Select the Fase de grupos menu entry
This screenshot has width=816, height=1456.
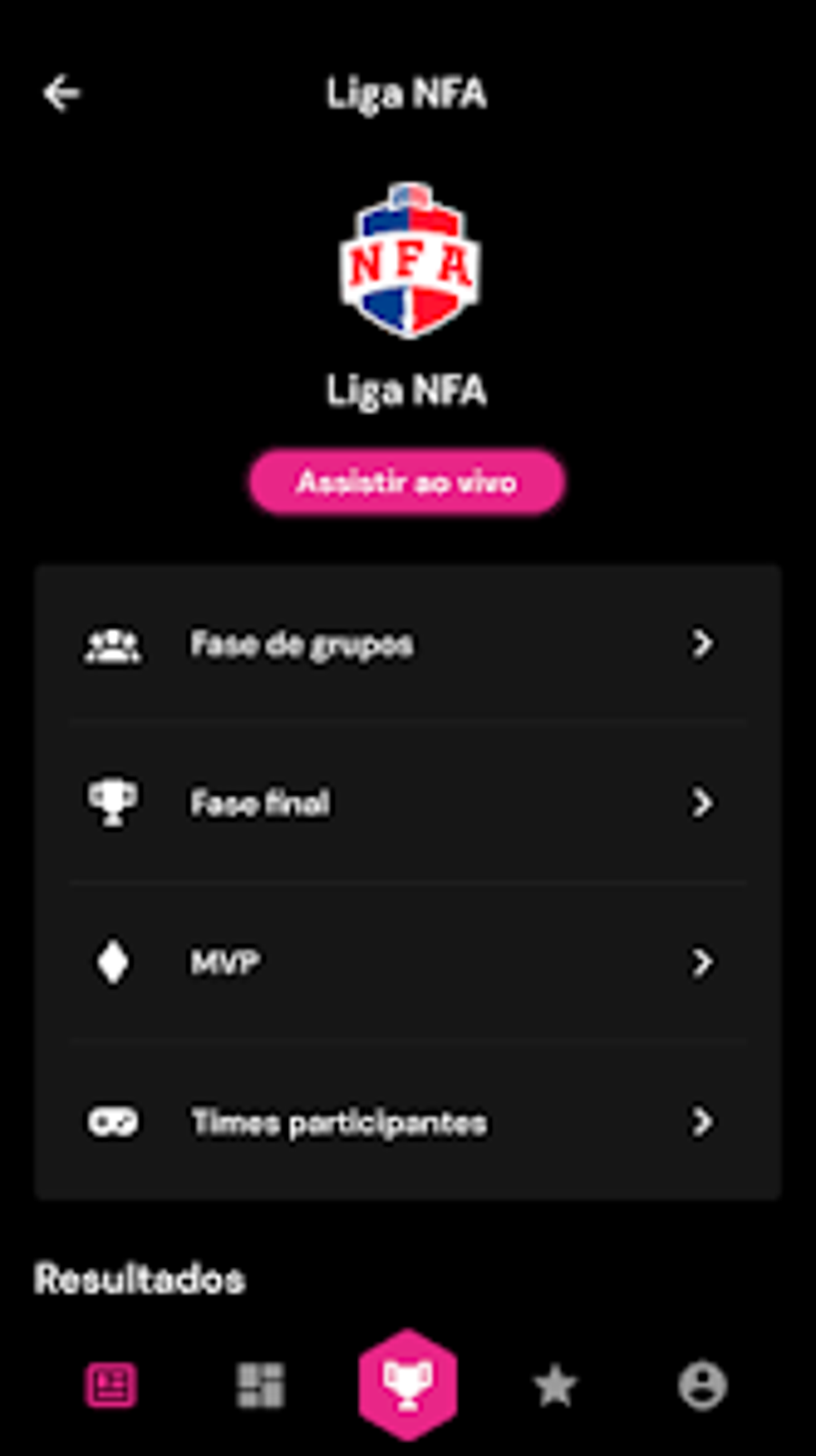point(301,645)
